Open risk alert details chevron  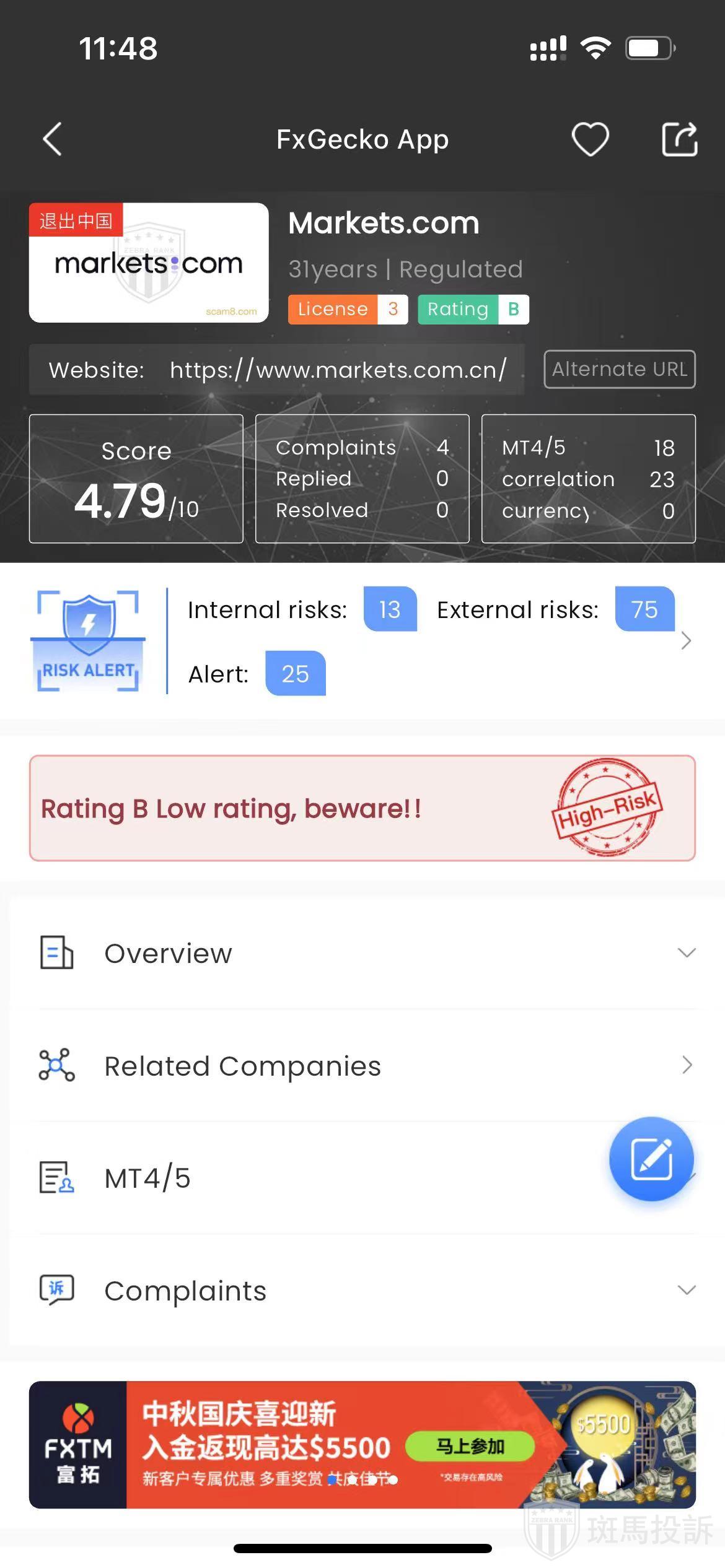tap(685, 640)
